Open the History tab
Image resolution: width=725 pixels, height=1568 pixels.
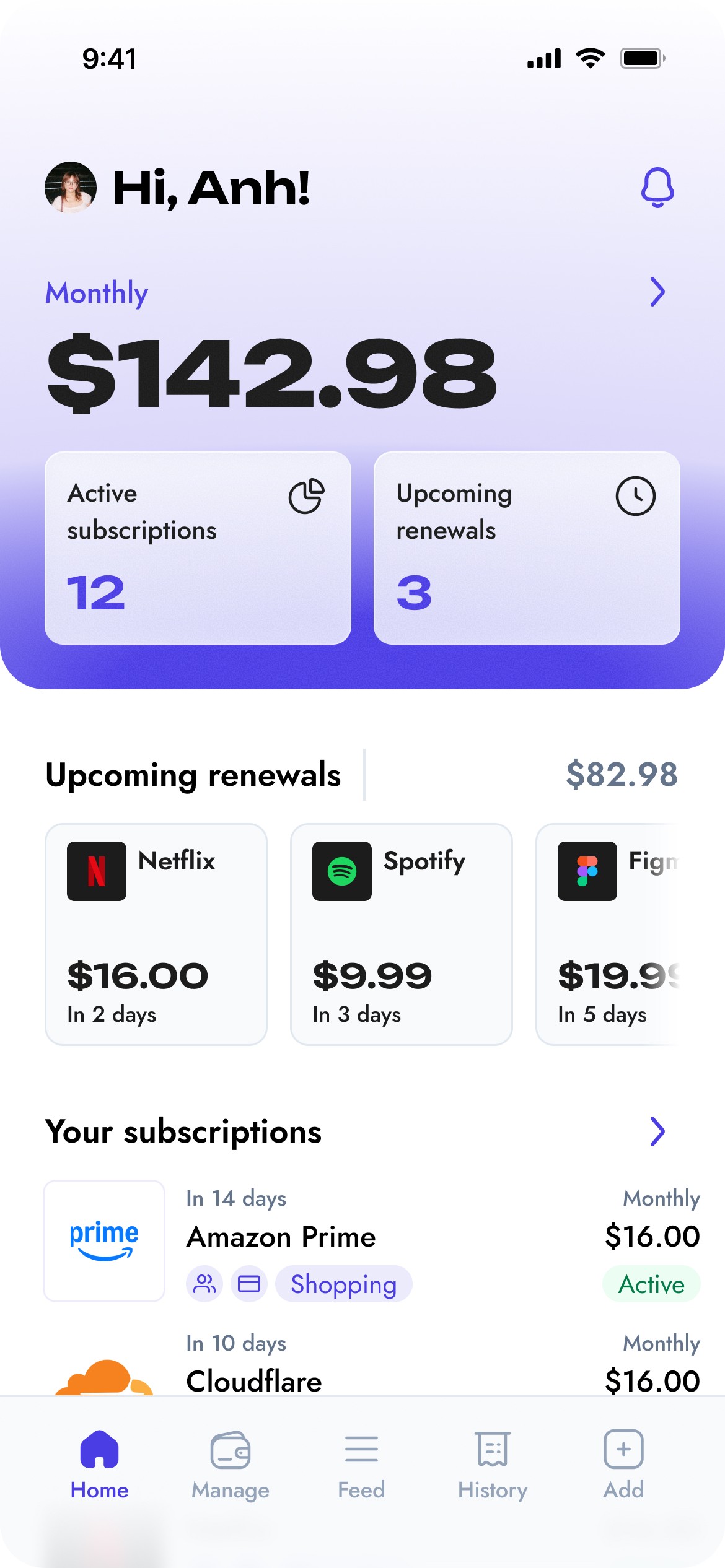coord(493,1464)
